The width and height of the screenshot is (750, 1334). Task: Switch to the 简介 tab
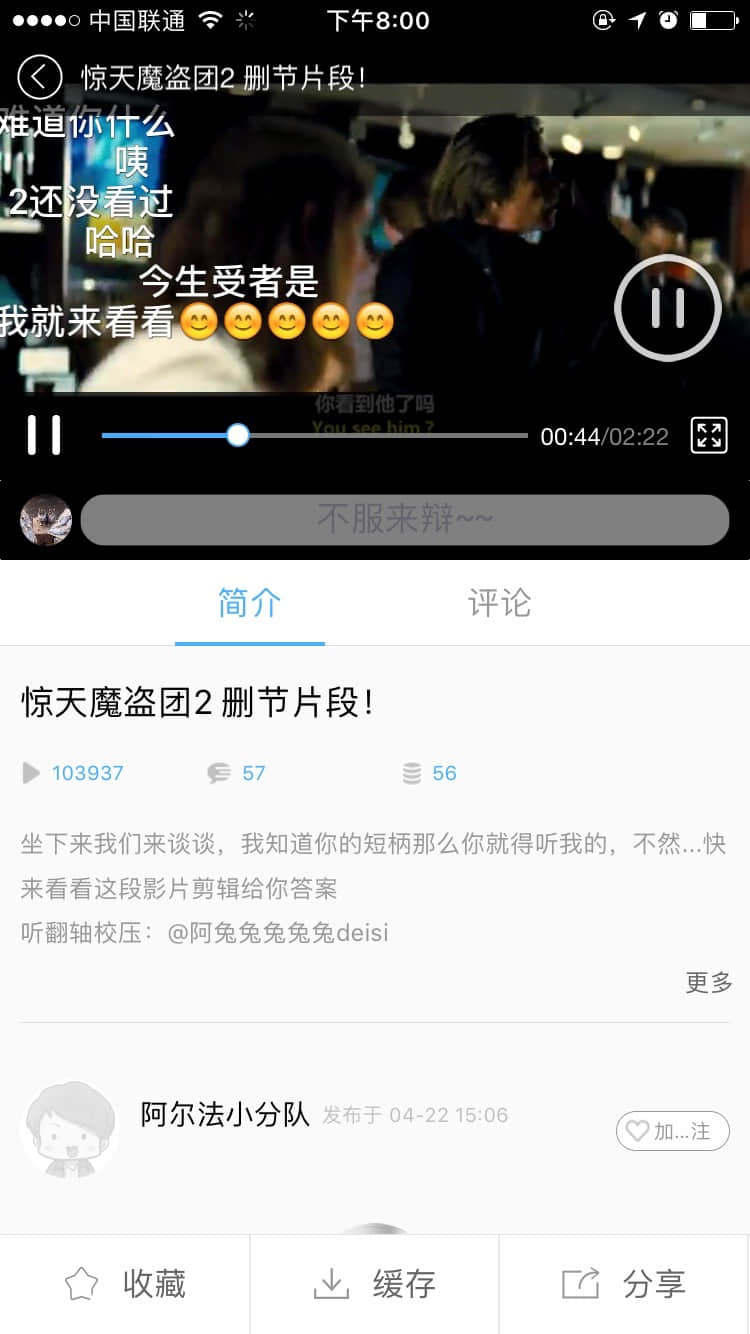(249, 603)
